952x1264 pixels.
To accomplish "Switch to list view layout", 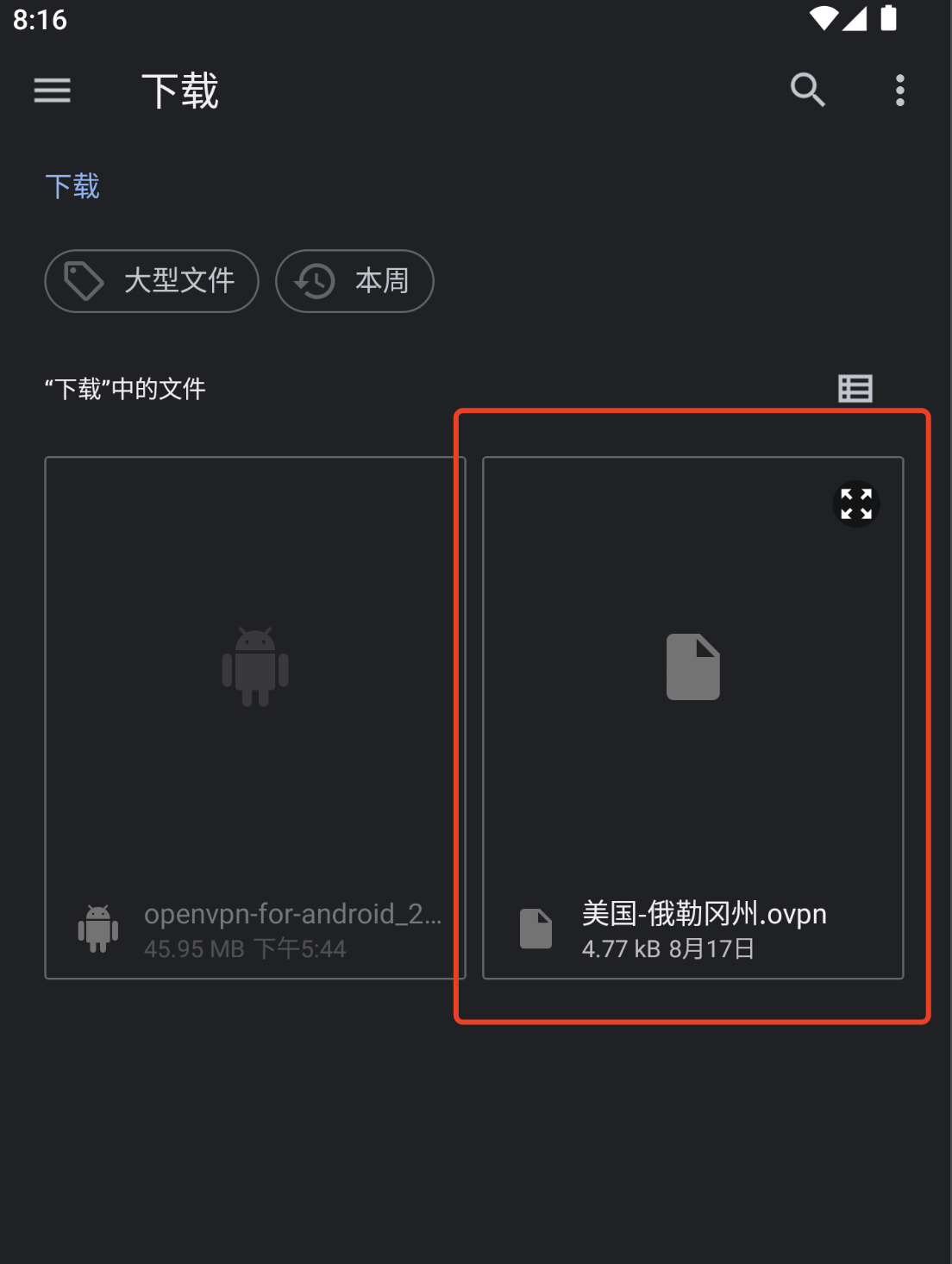I will coord(855,388).
